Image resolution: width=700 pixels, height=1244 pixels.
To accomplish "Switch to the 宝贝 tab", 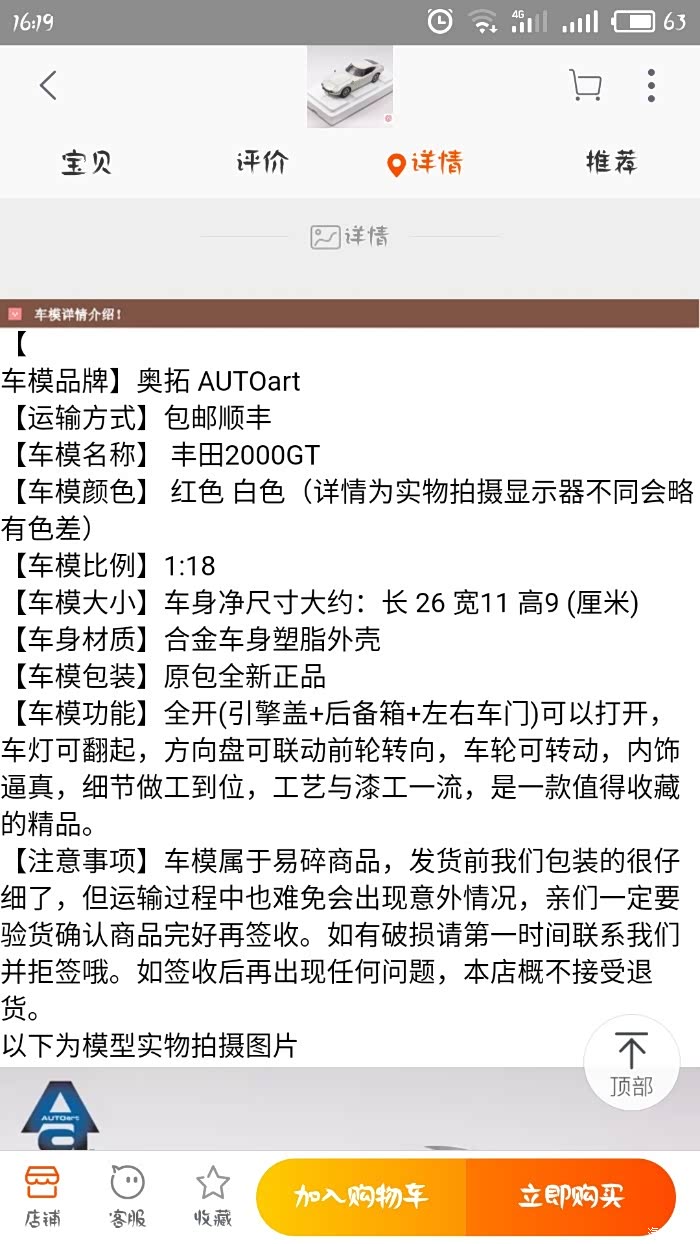I will 87,162.
